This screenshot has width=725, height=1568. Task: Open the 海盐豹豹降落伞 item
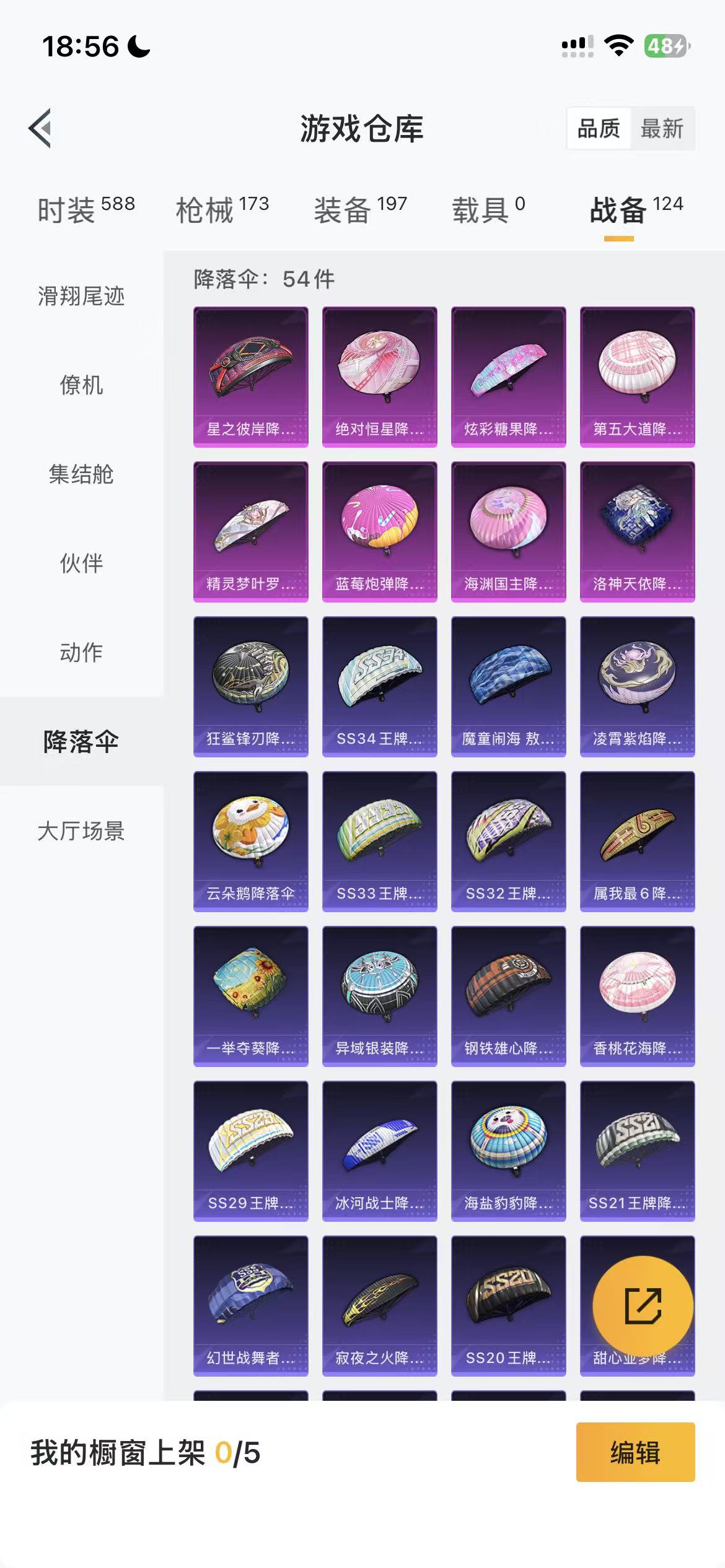point(509,1150)
